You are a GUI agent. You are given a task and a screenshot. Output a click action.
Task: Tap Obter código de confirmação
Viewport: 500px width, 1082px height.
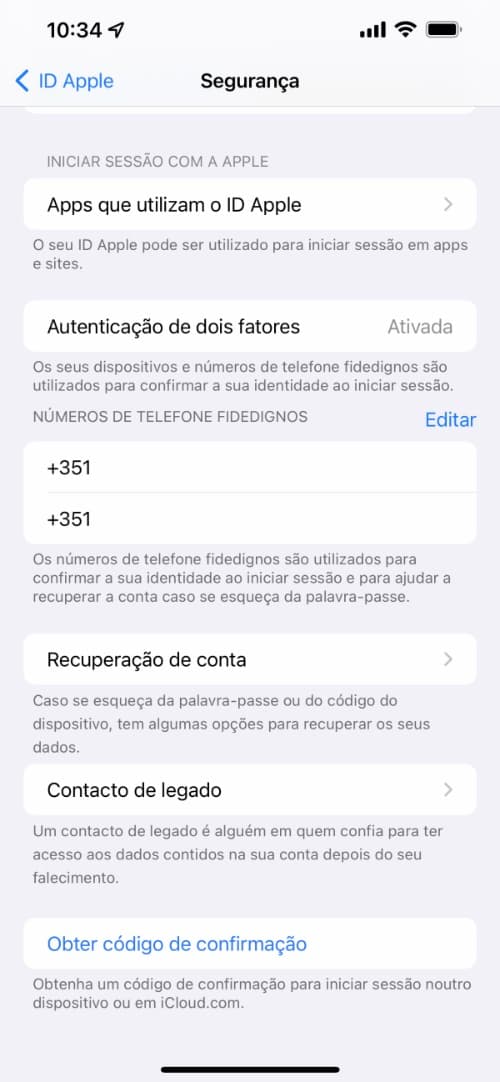(250, 943)
